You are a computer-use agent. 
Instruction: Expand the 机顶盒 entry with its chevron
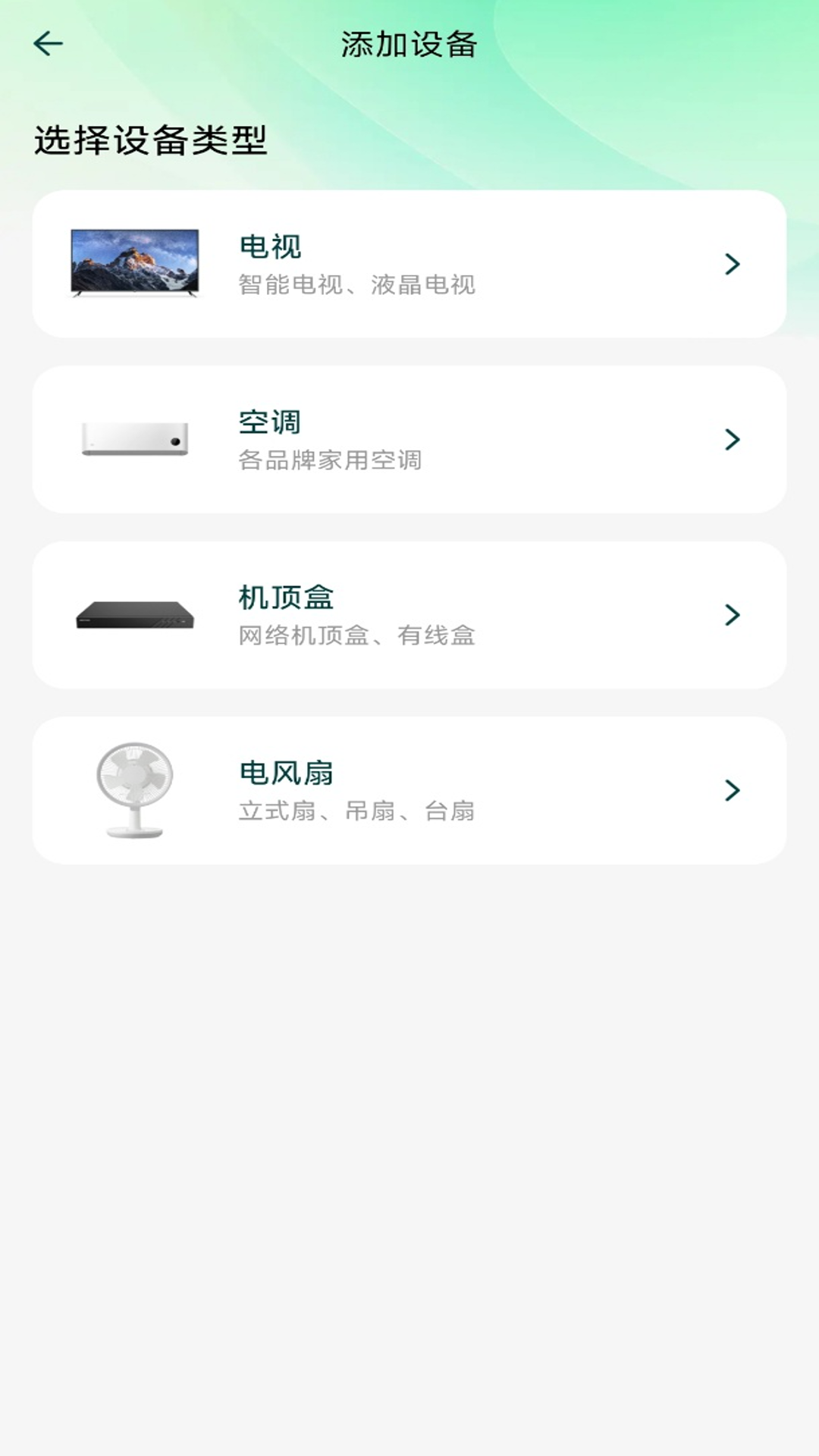pos(732,616)
